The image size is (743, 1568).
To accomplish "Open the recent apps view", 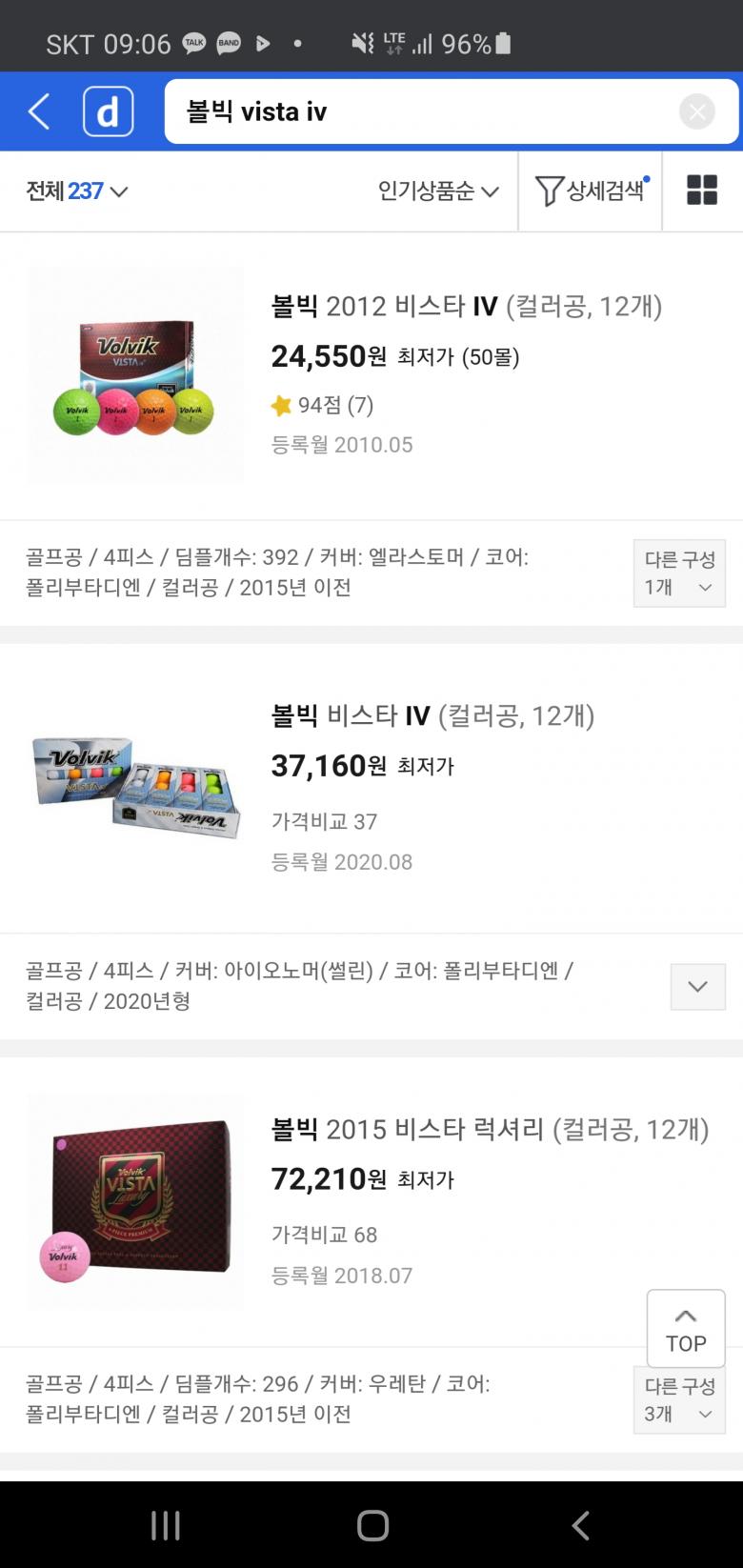I will tap(166, 1525).
